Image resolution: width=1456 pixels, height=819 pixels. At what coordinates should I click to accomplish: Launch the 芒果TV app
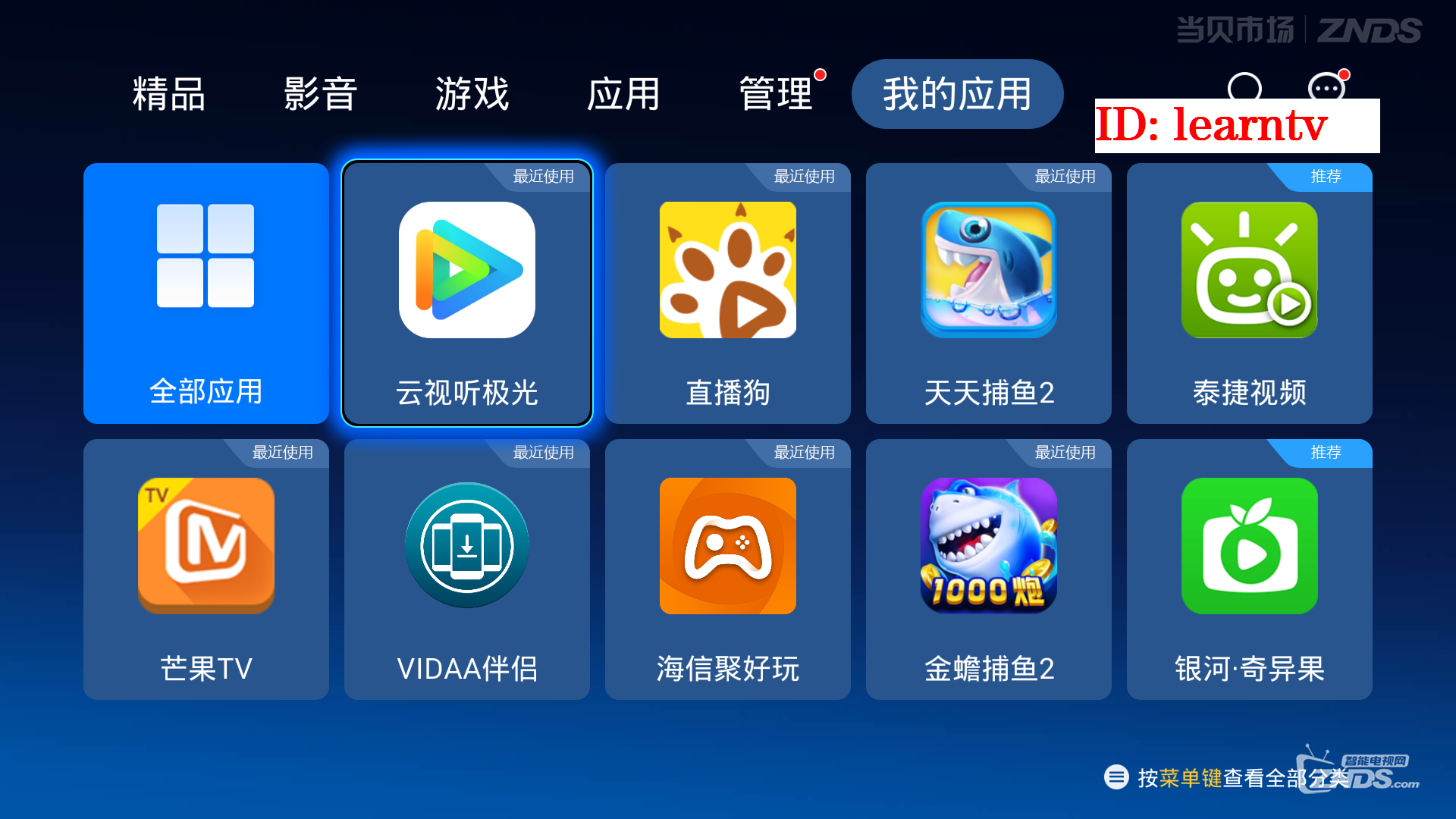click(206, 570)
